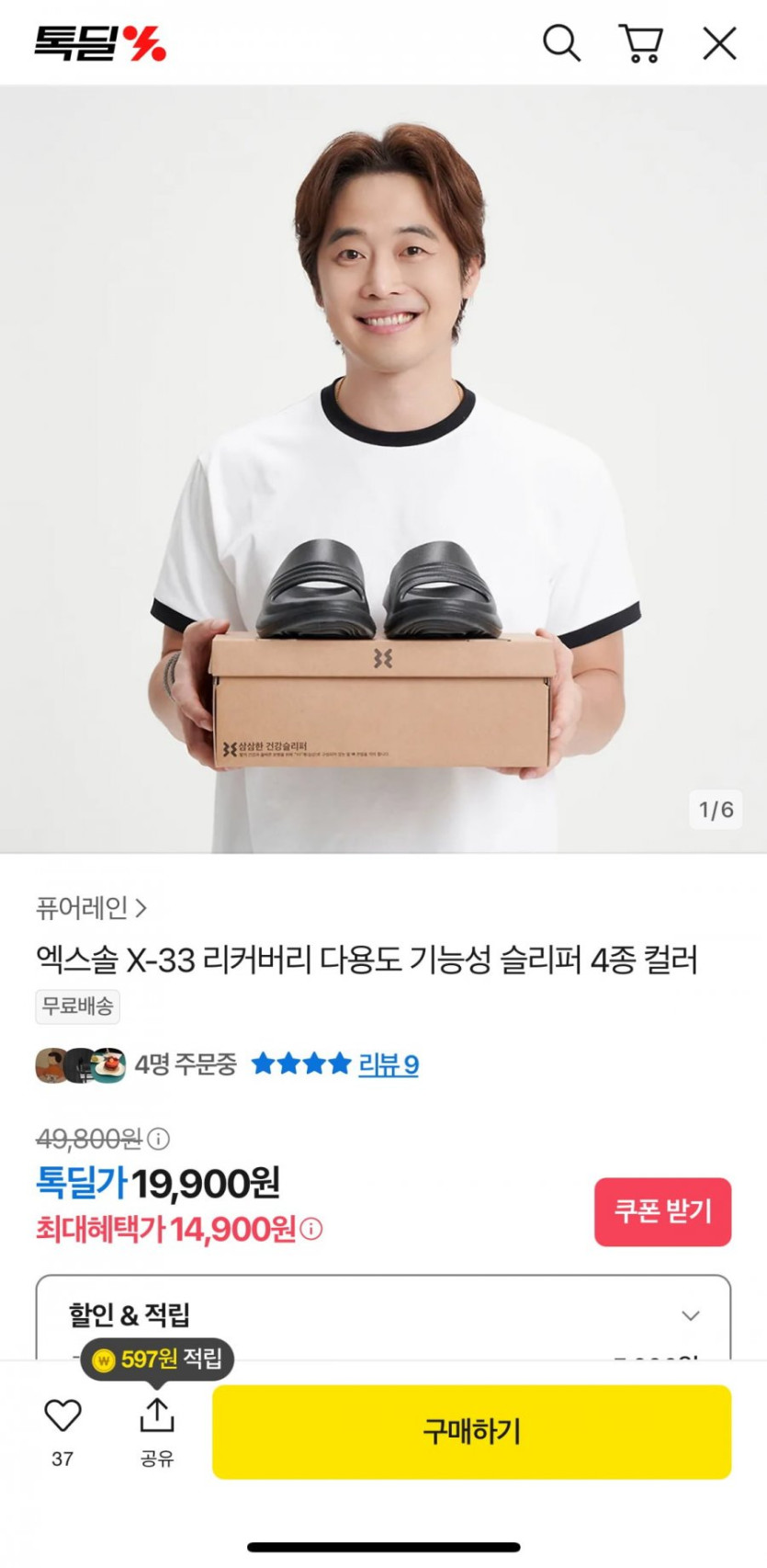Close the product page
The width and height of the screenshot is (767, 1568).
(719, 43)
